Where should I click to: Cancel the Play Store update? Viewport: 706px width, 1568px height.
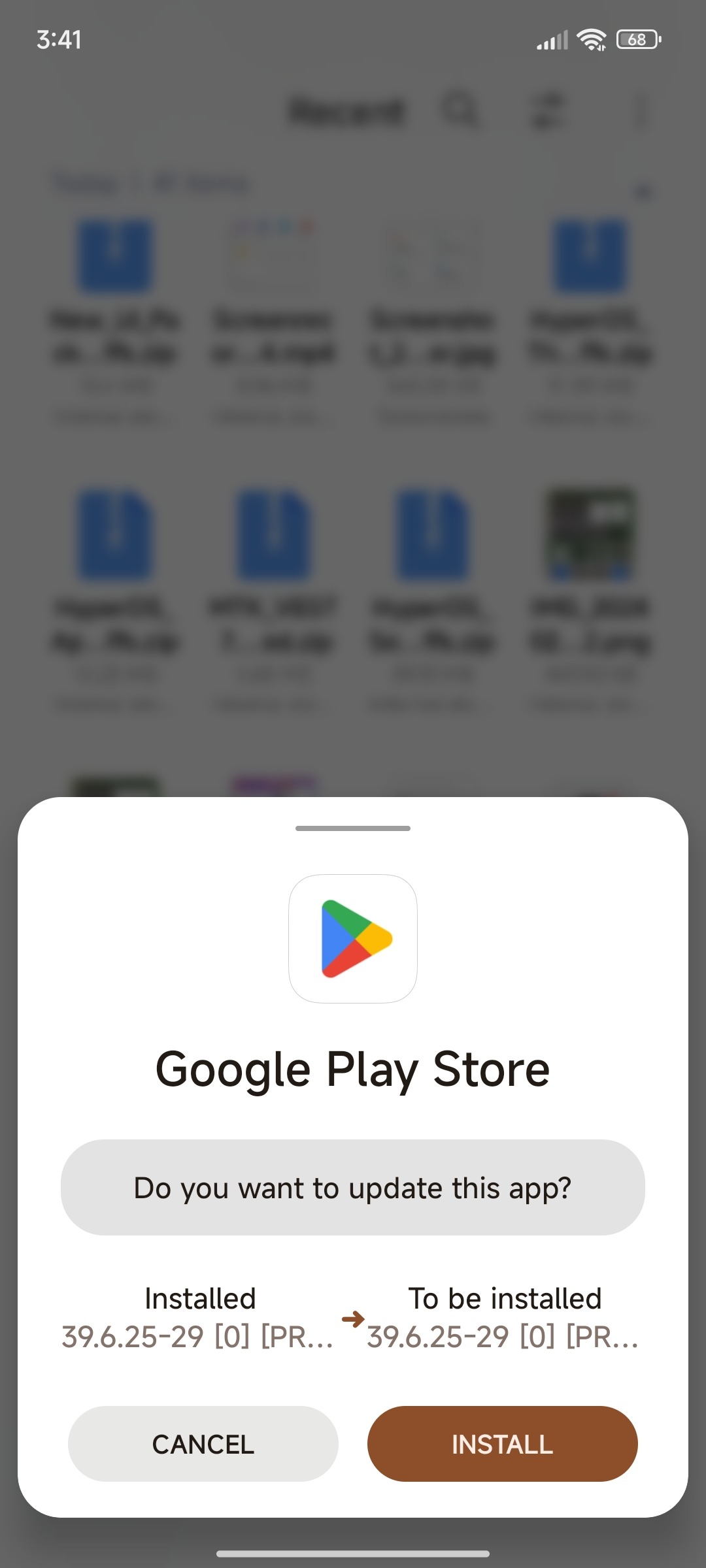203,1443
